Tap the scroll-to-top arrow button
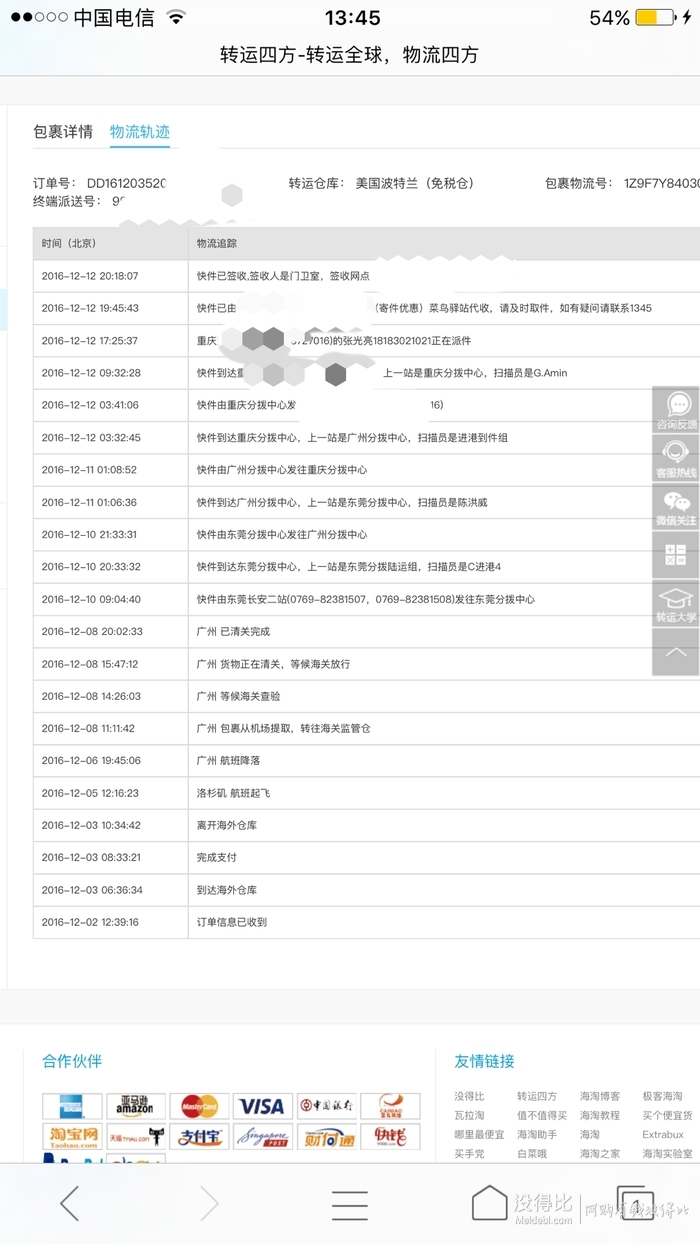The height and width of the screenshot is (1244, 700). tap(676, 652)
